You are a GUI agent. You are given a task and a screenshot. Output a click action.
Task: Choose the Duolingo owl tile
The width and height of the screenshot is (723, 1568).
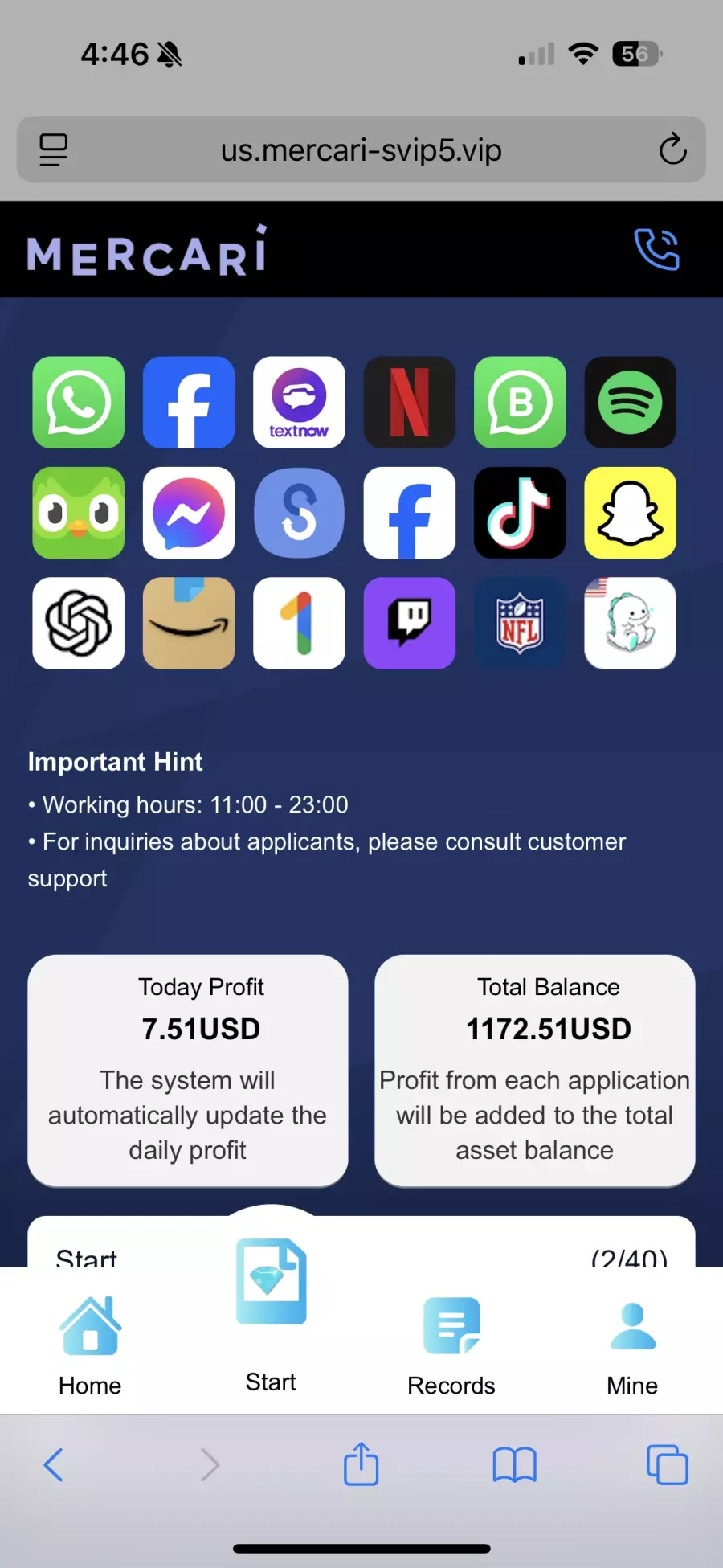click(79, 513)
